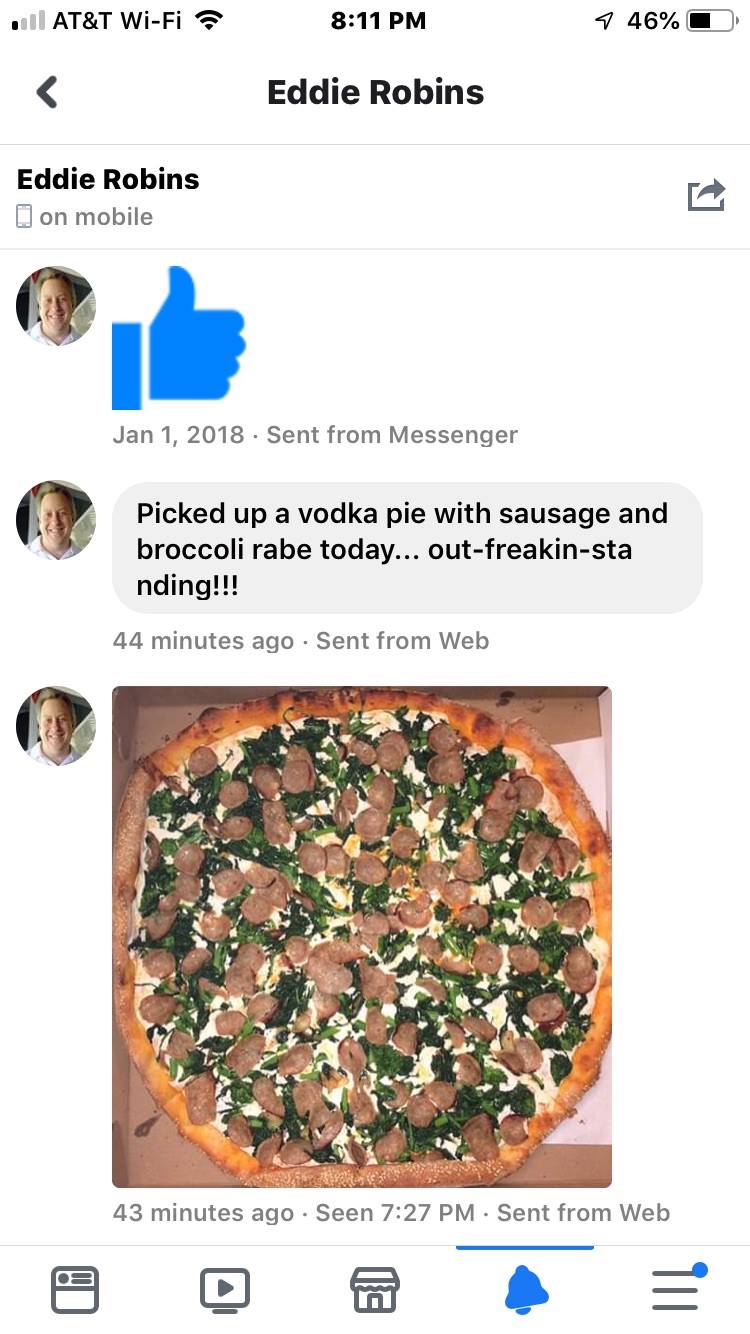Open the notifications bell tab
The height and width of the screenshot is (1334, 750).
coord(526,1289)
